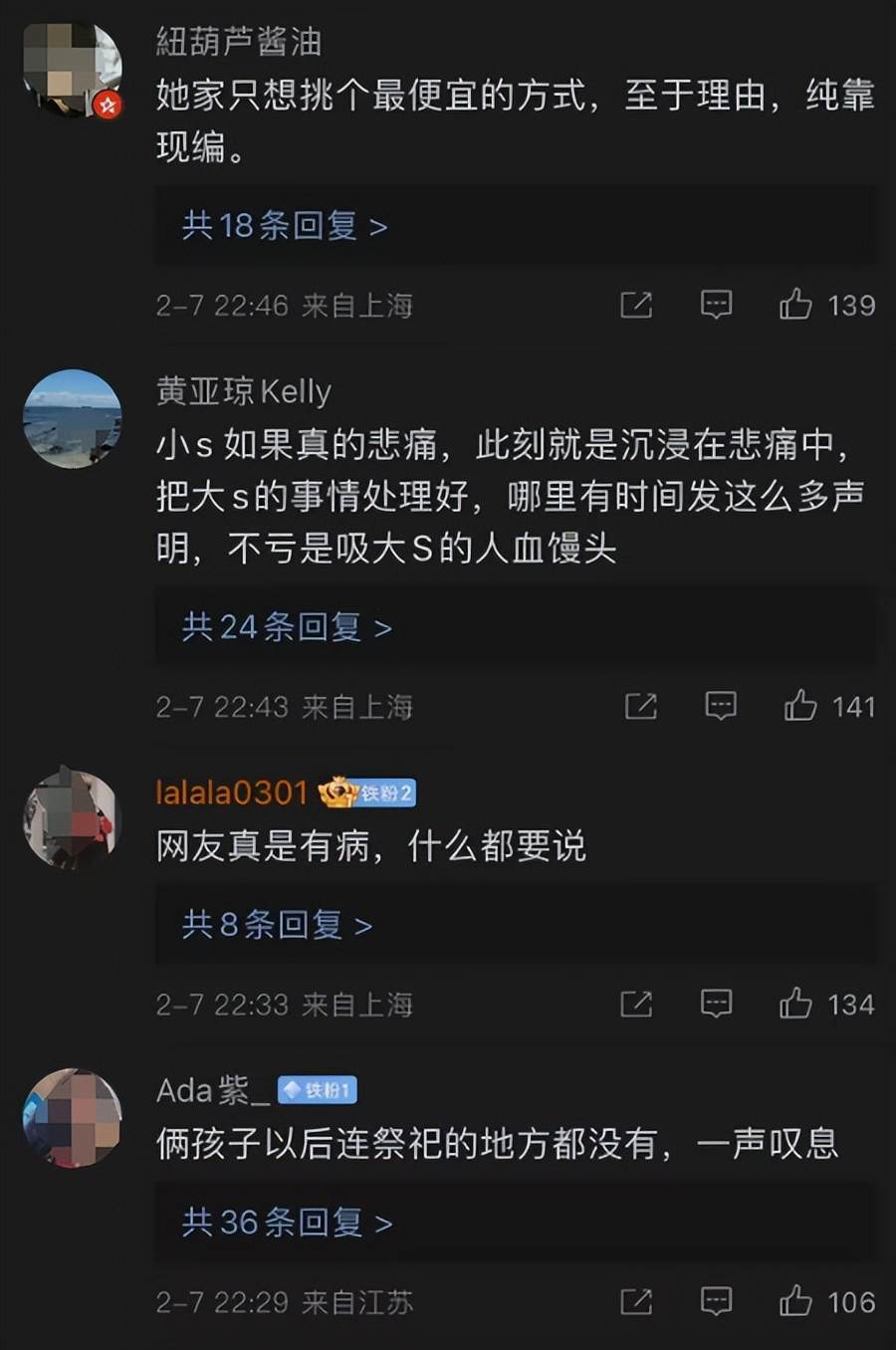896x1350 pixels.
Task: Expand the 共18条回复 replies
Action: 284,226
